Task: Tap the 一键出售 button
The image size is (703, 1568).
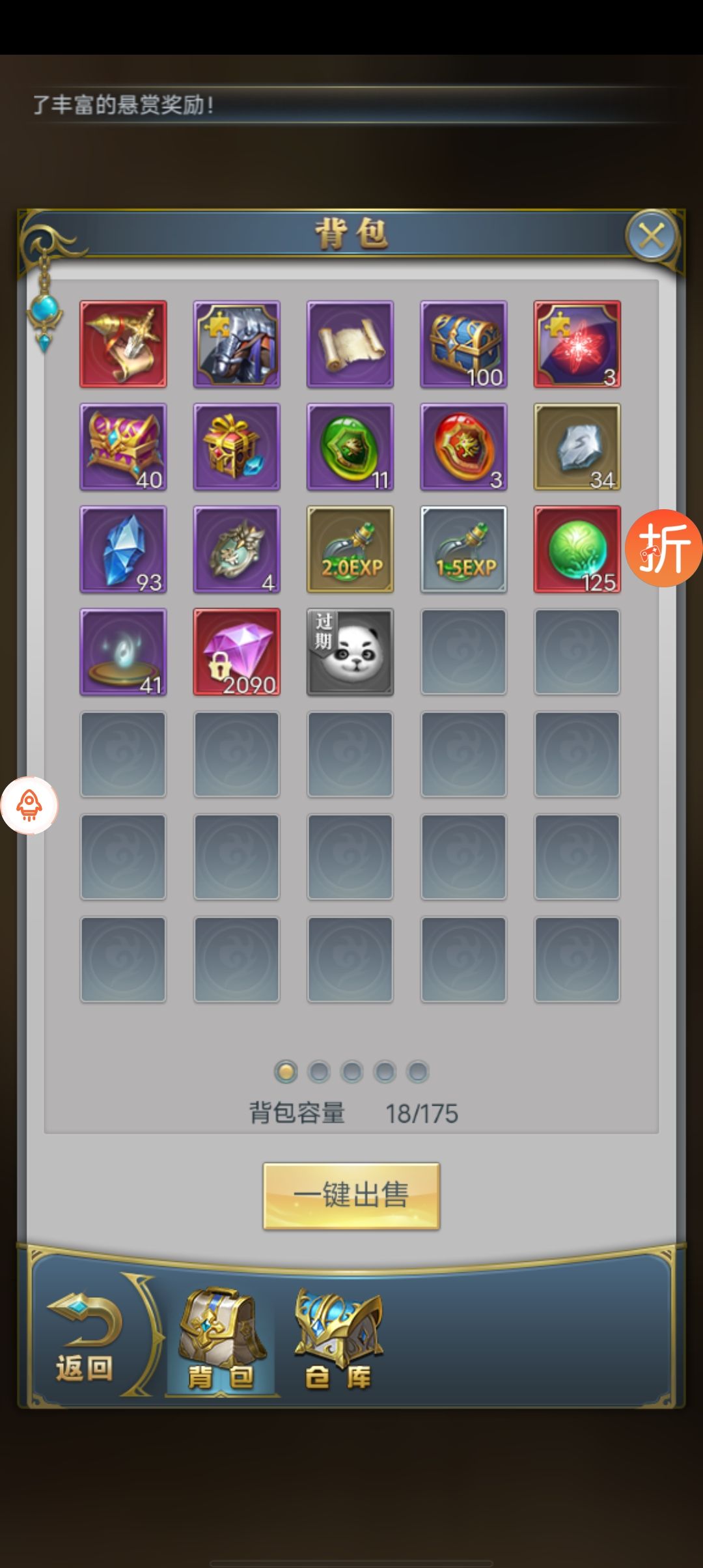Action: (351, 1196)
